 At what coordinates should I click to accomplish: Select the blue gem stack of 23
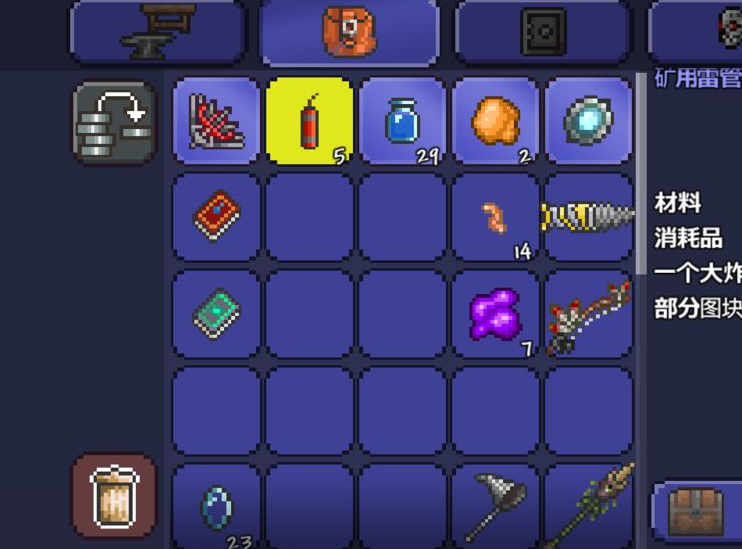click(216, 506)
